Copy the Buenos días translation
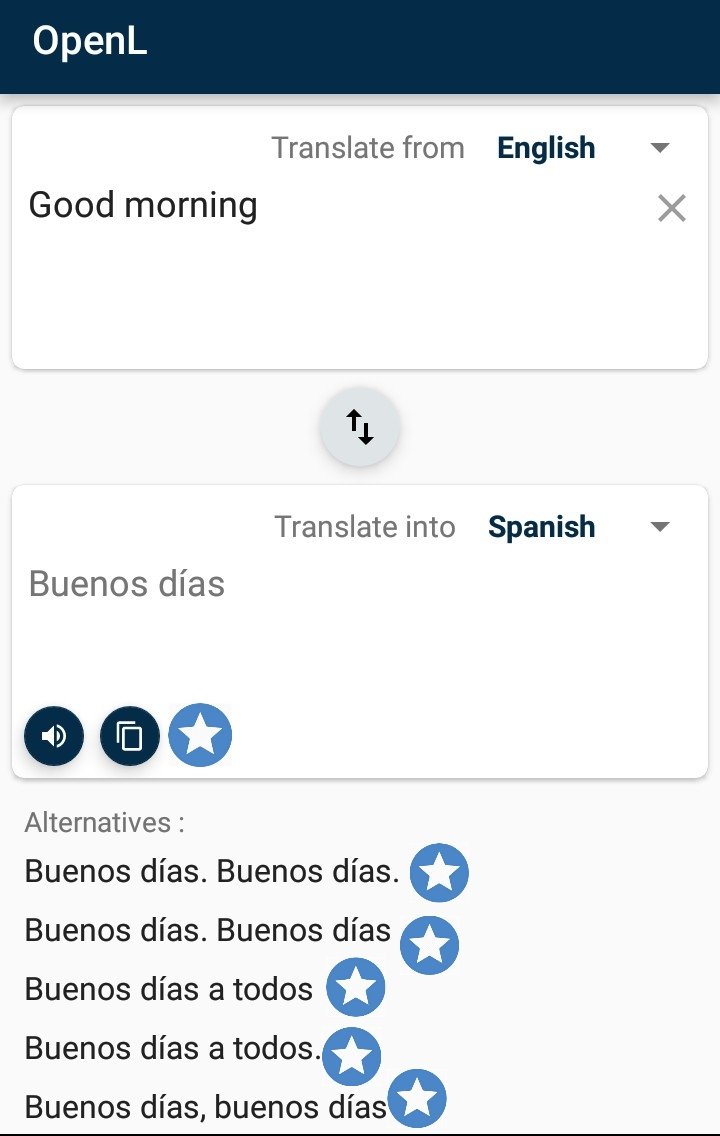 [x=130, y=736]
